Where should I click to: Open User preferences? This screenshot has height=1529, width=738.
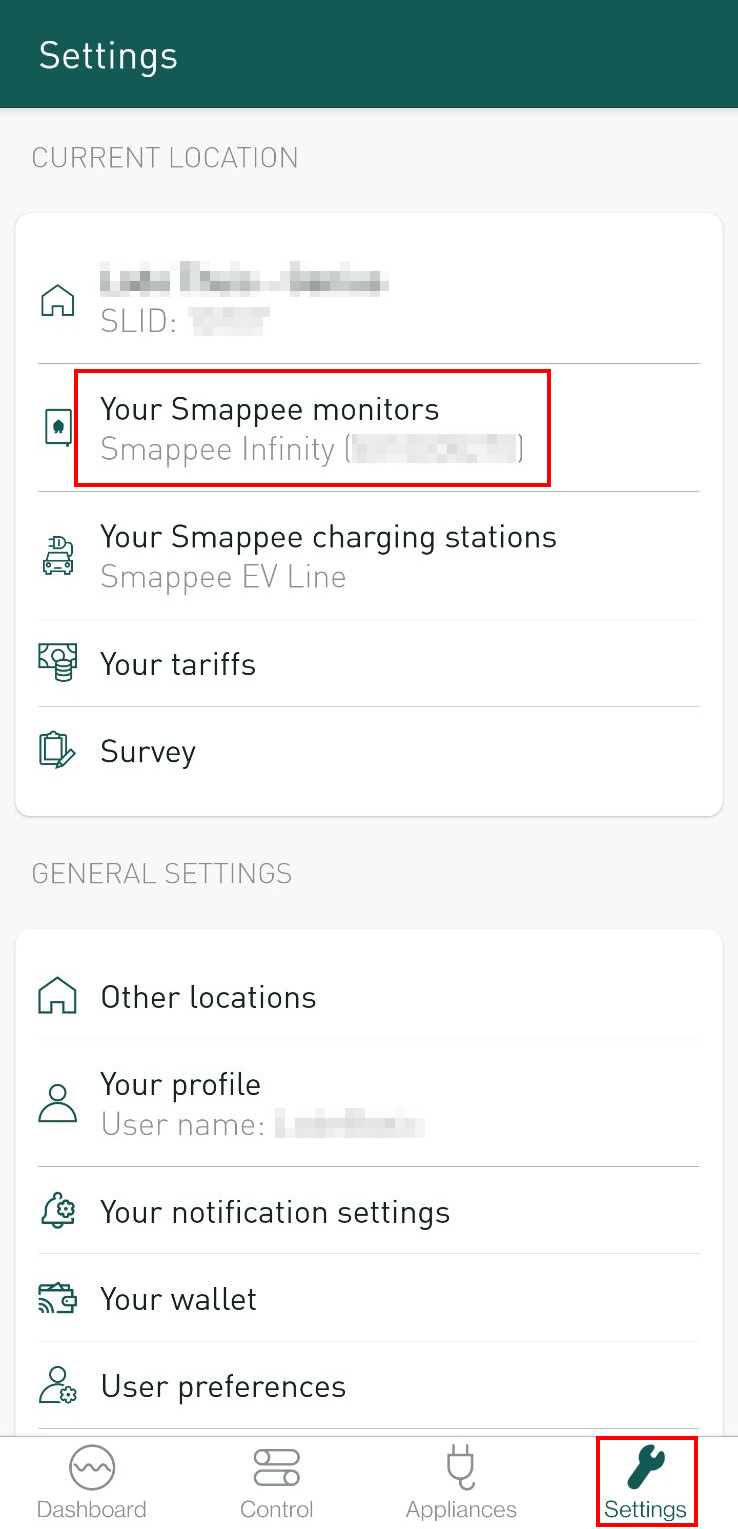pyautogui.click(x=368, y=1386)
